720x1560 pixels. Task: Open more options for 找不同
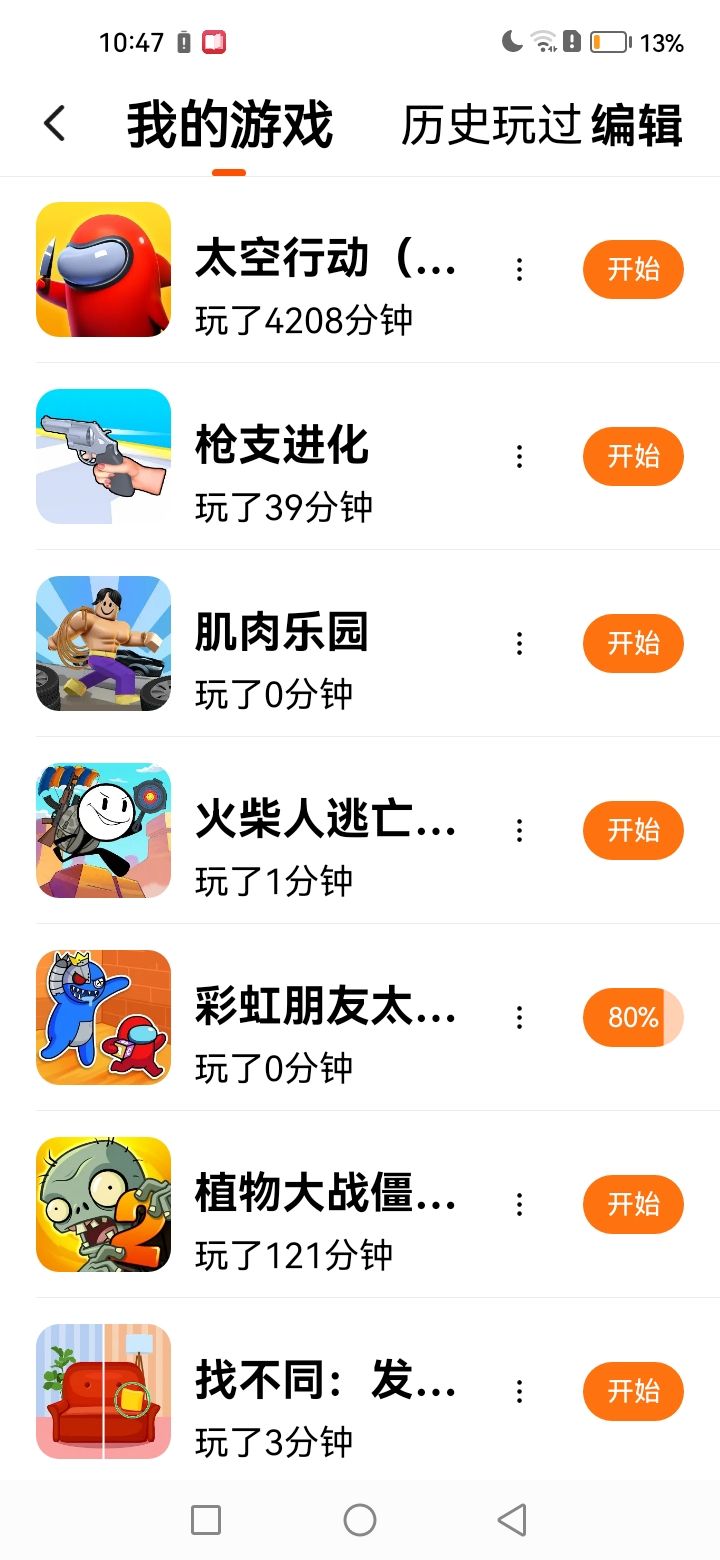[519, 1391]
